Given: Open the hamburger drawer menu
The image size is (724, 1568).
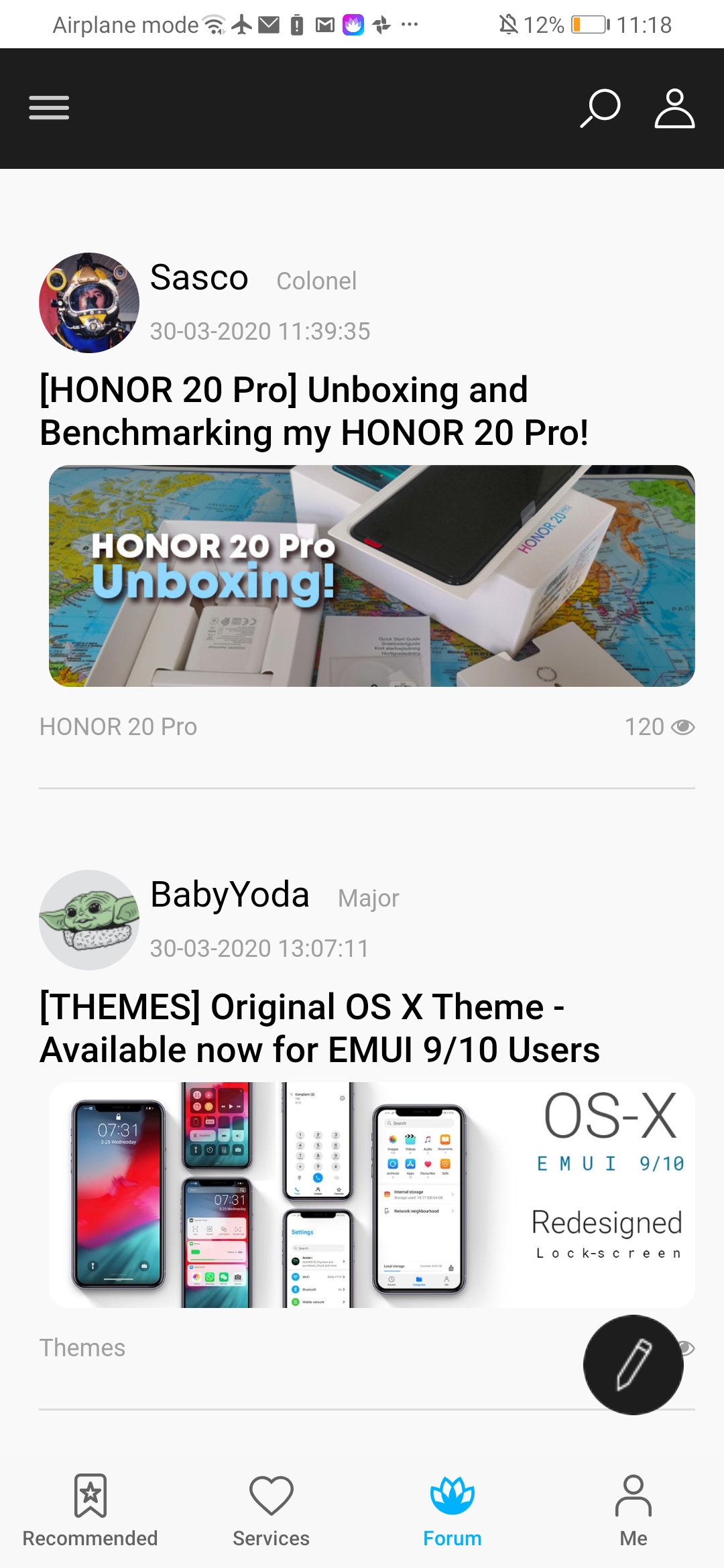Looking at the screenshot, I should [49, 108].
